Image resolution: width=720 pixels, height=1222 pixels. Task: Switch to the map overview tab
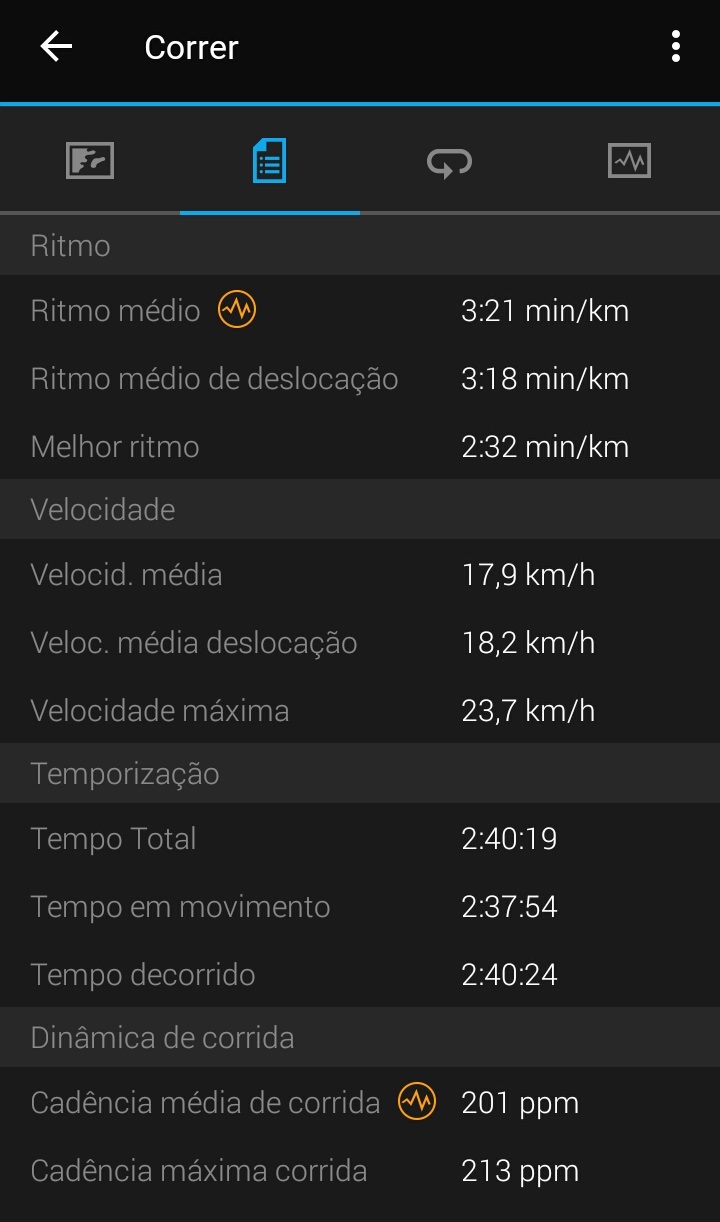coord(90,161)
